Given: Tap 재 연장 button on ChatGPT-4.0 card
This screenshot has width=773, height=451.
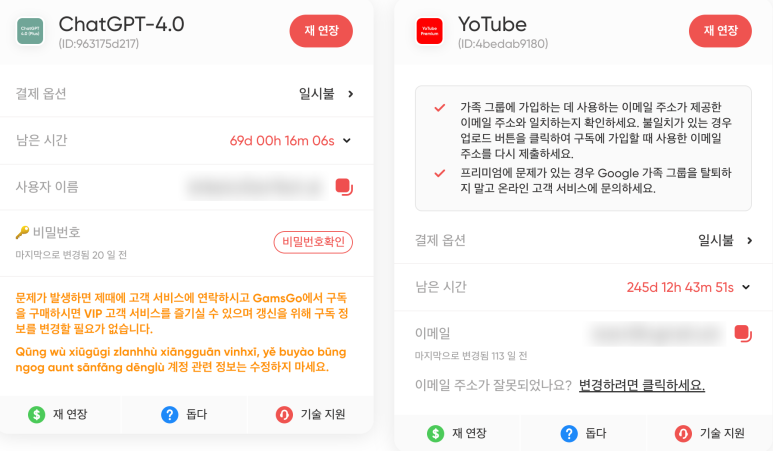Looking at the screenshot, I should (x=320, y=31).
